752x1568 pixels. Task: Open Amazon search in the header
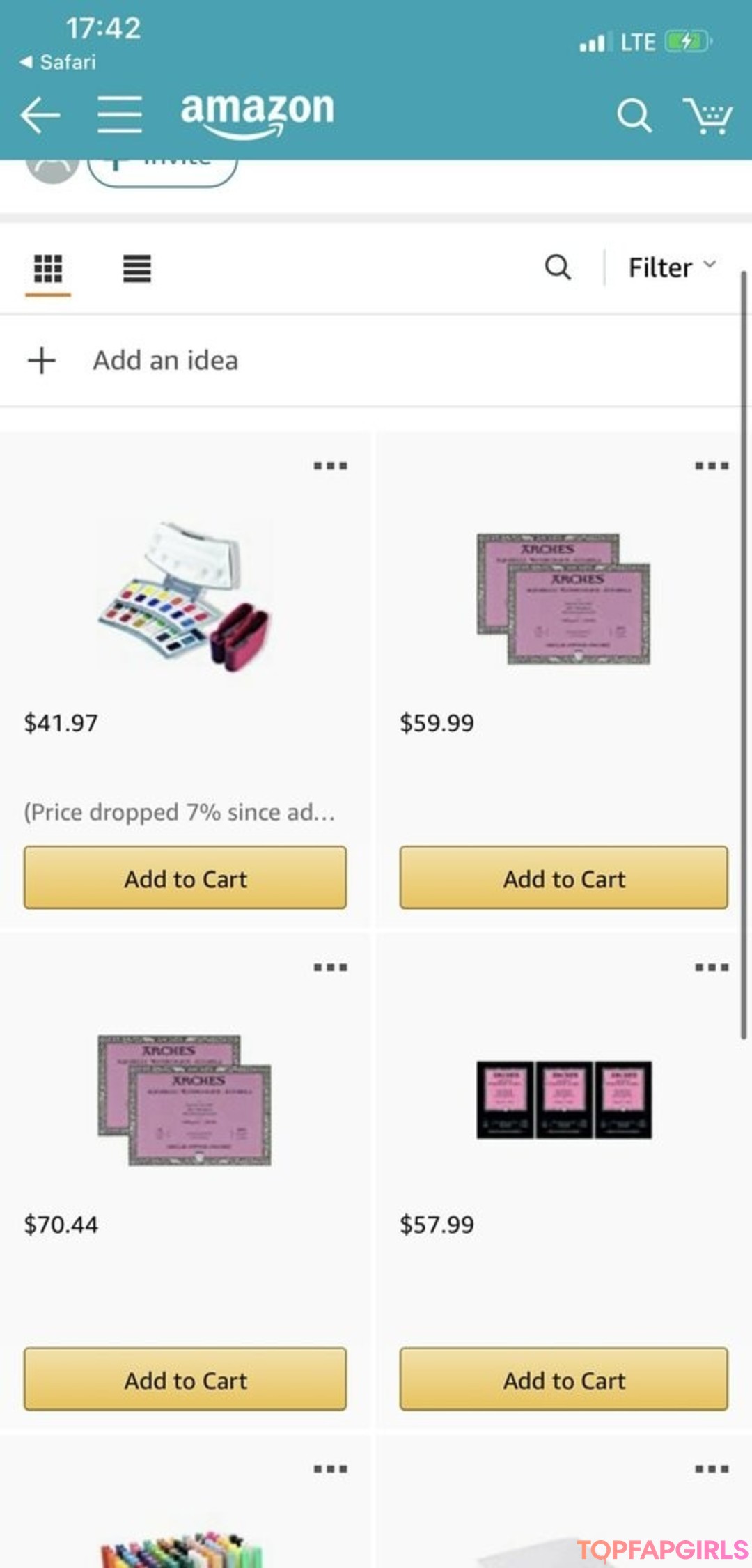(x=634, y=115)
